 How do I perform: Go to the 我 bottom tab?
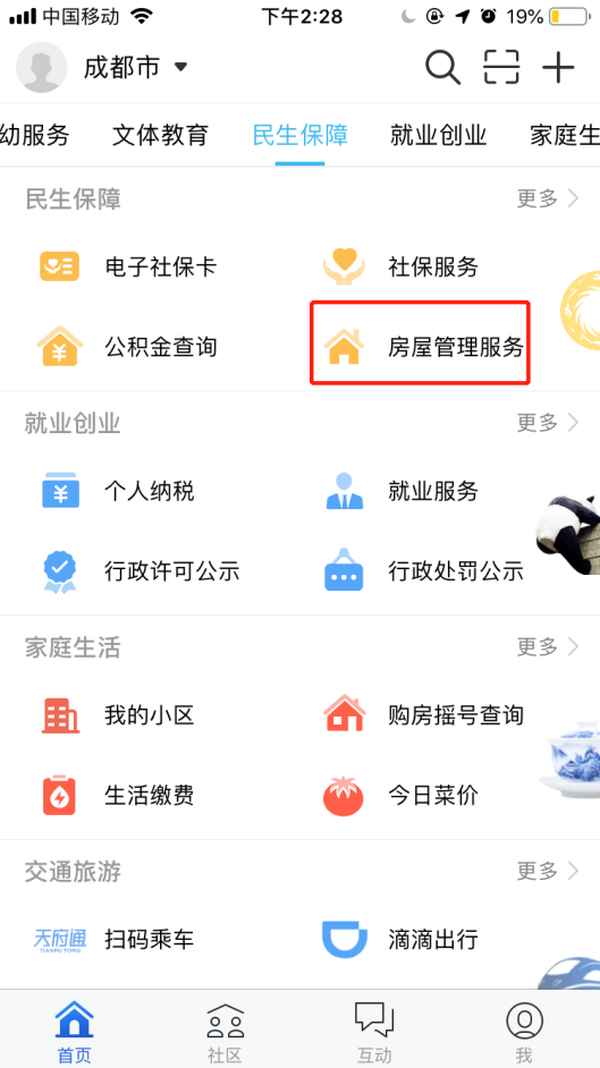point(524,1032)
